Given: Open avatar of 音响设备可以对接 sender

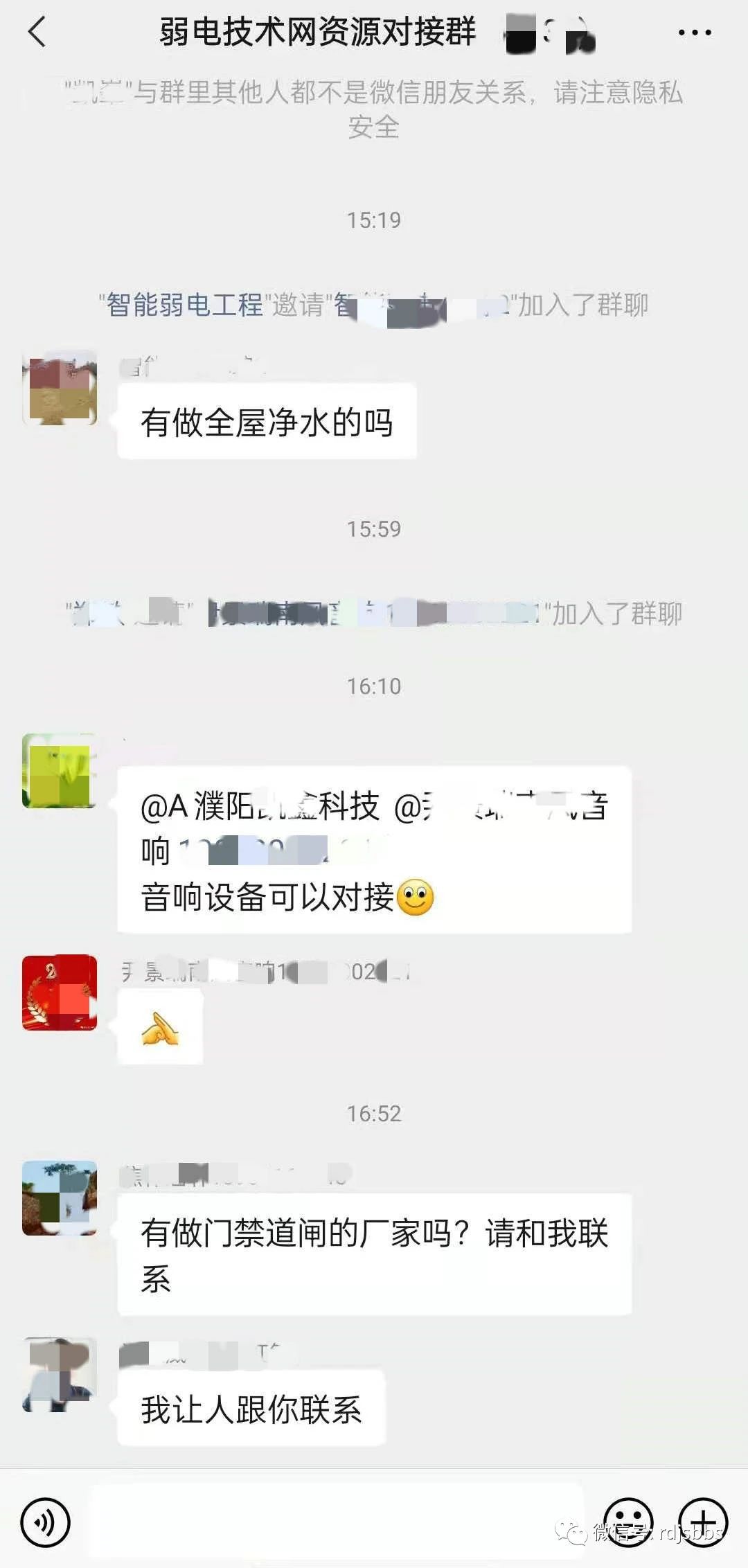Looking at the screenshot, I should coord(60,771).
